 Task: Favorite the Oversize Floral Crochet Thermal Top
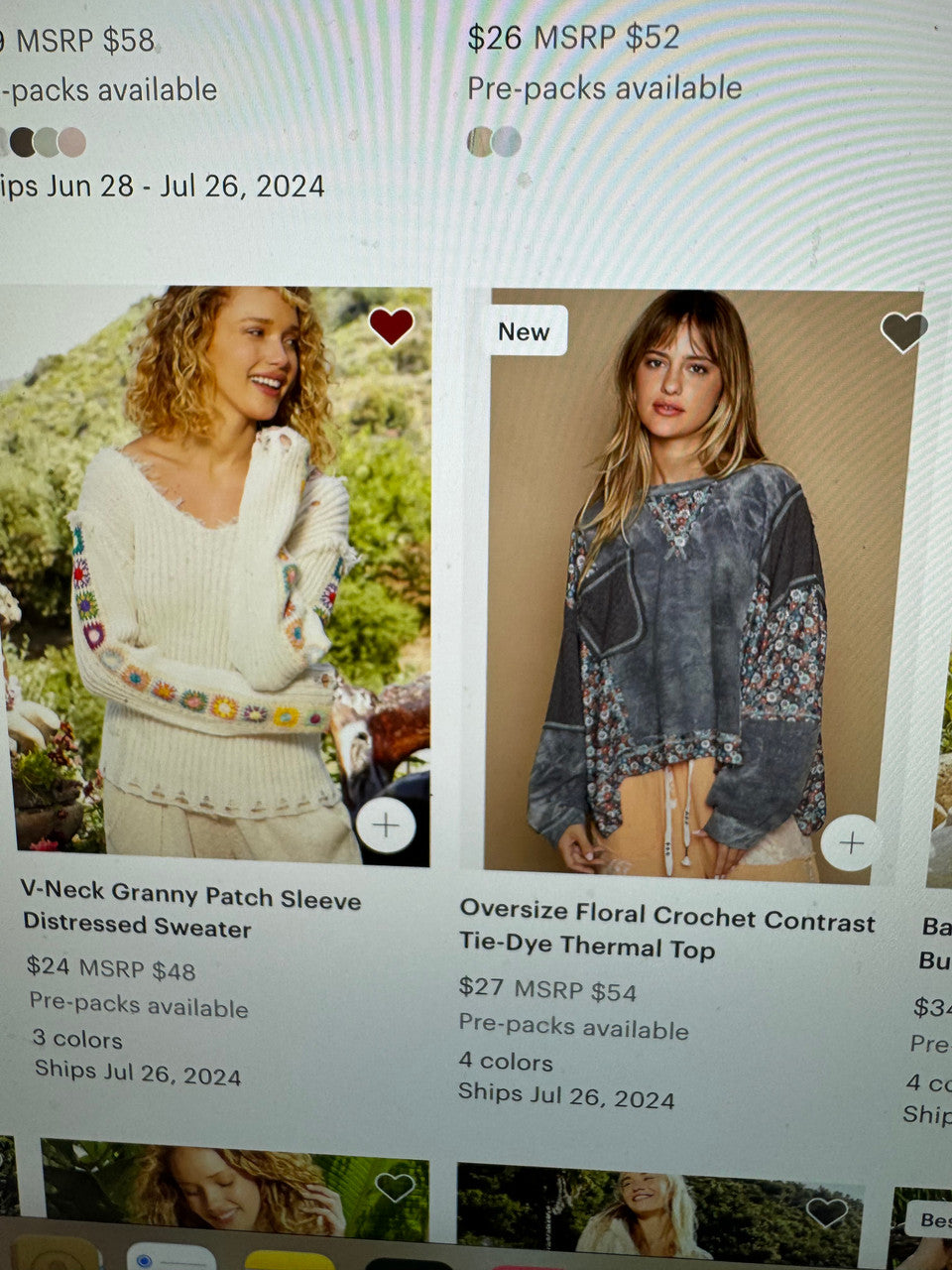tap(903, 331)
